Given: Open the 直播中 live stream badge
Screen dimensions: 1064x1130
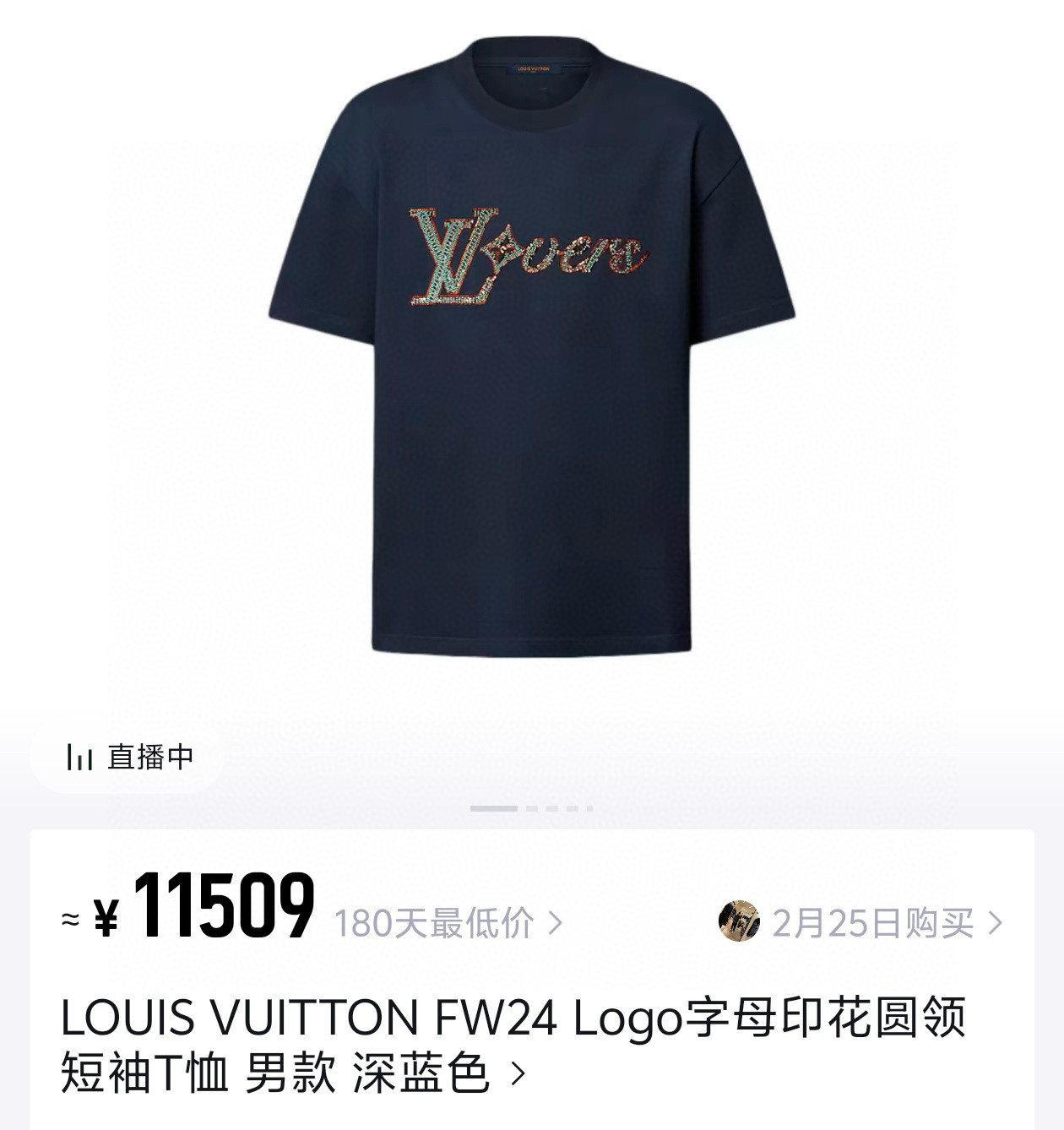Looking at the screenshot, I should pos(129,757).
